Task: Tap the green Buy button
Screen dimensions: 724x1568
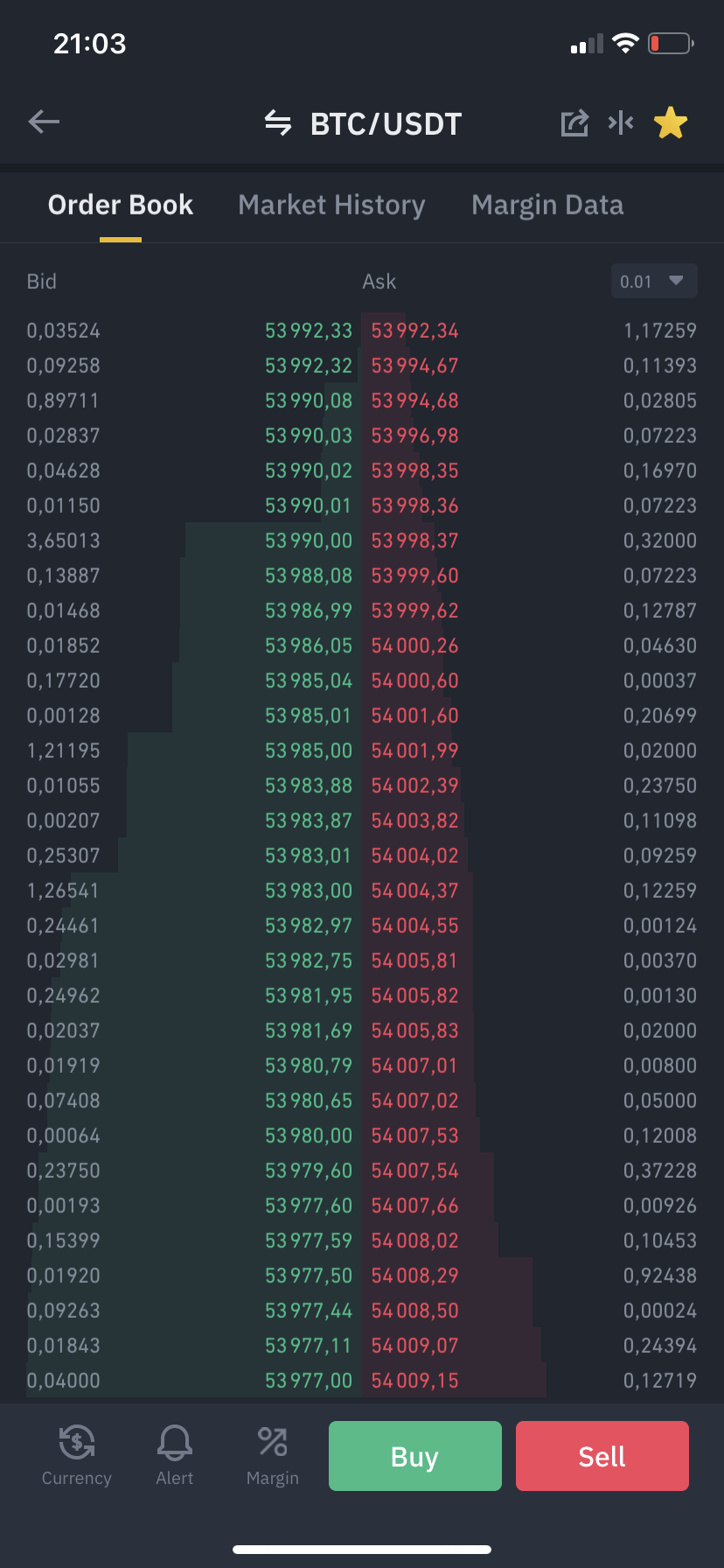Action: point(414,1456)
